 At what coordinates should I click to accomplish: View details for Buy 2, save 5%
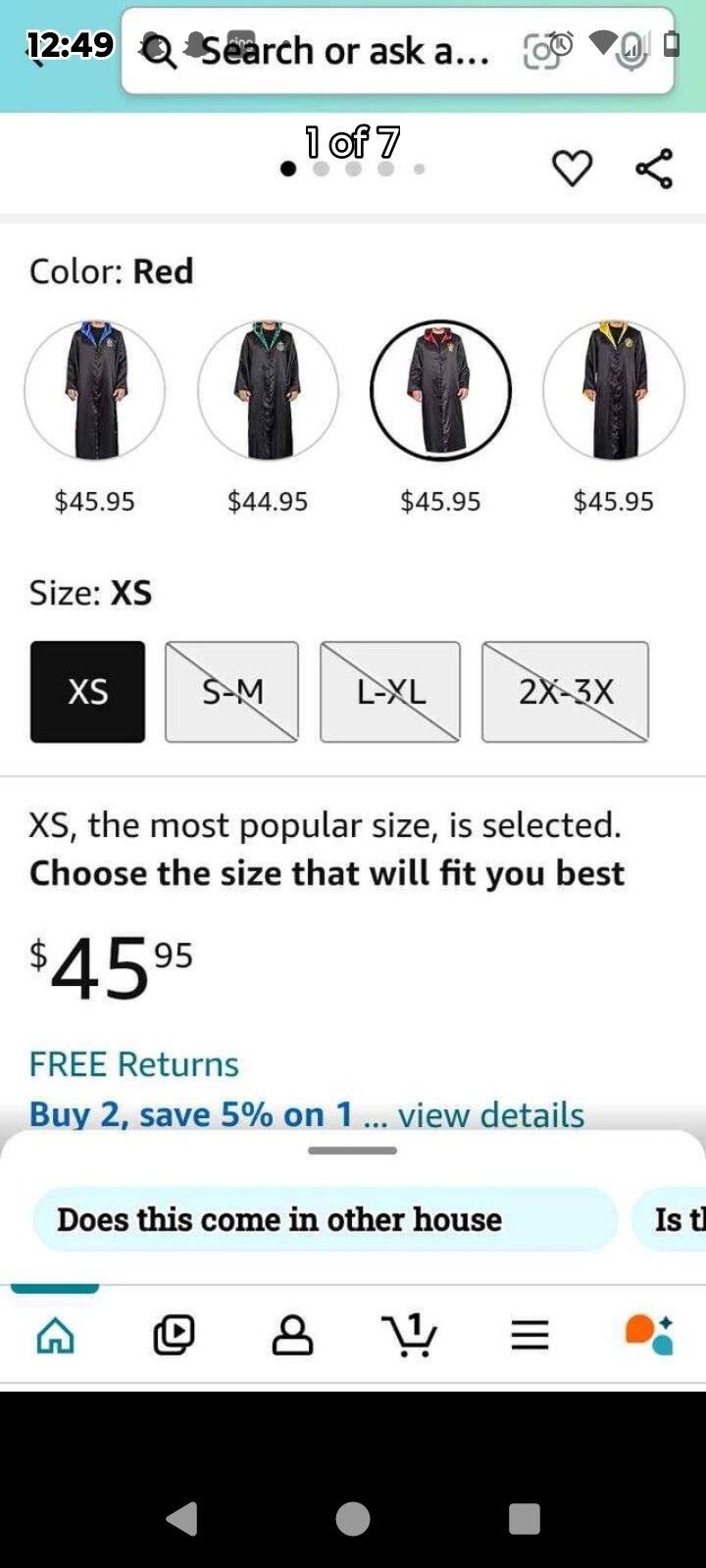coord(490,1115)
